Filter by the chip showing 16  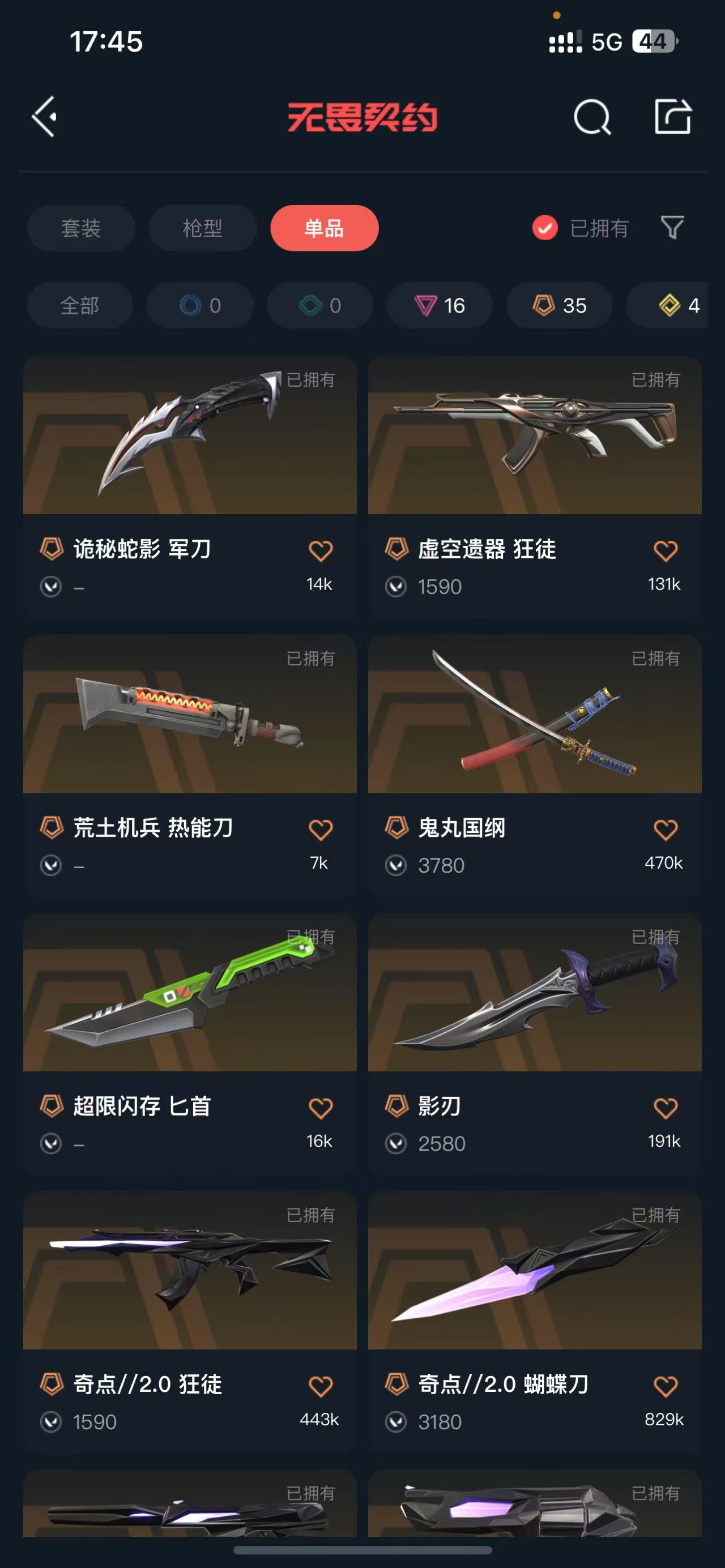440,306
